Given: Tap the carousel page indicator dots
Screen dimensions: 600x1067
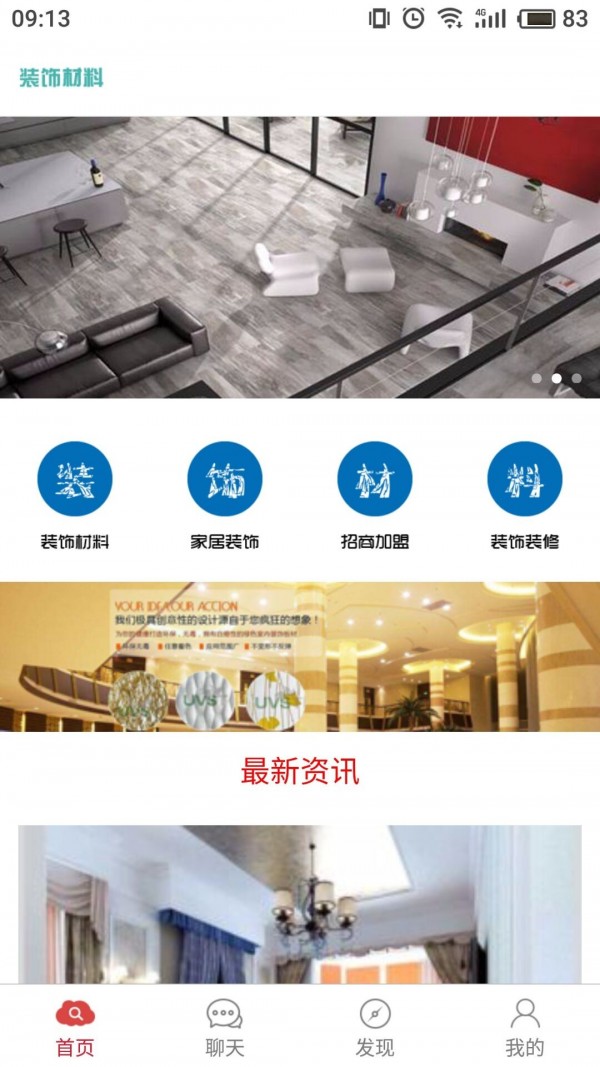Looking at the screenshot, I should (x=556, y=379).
